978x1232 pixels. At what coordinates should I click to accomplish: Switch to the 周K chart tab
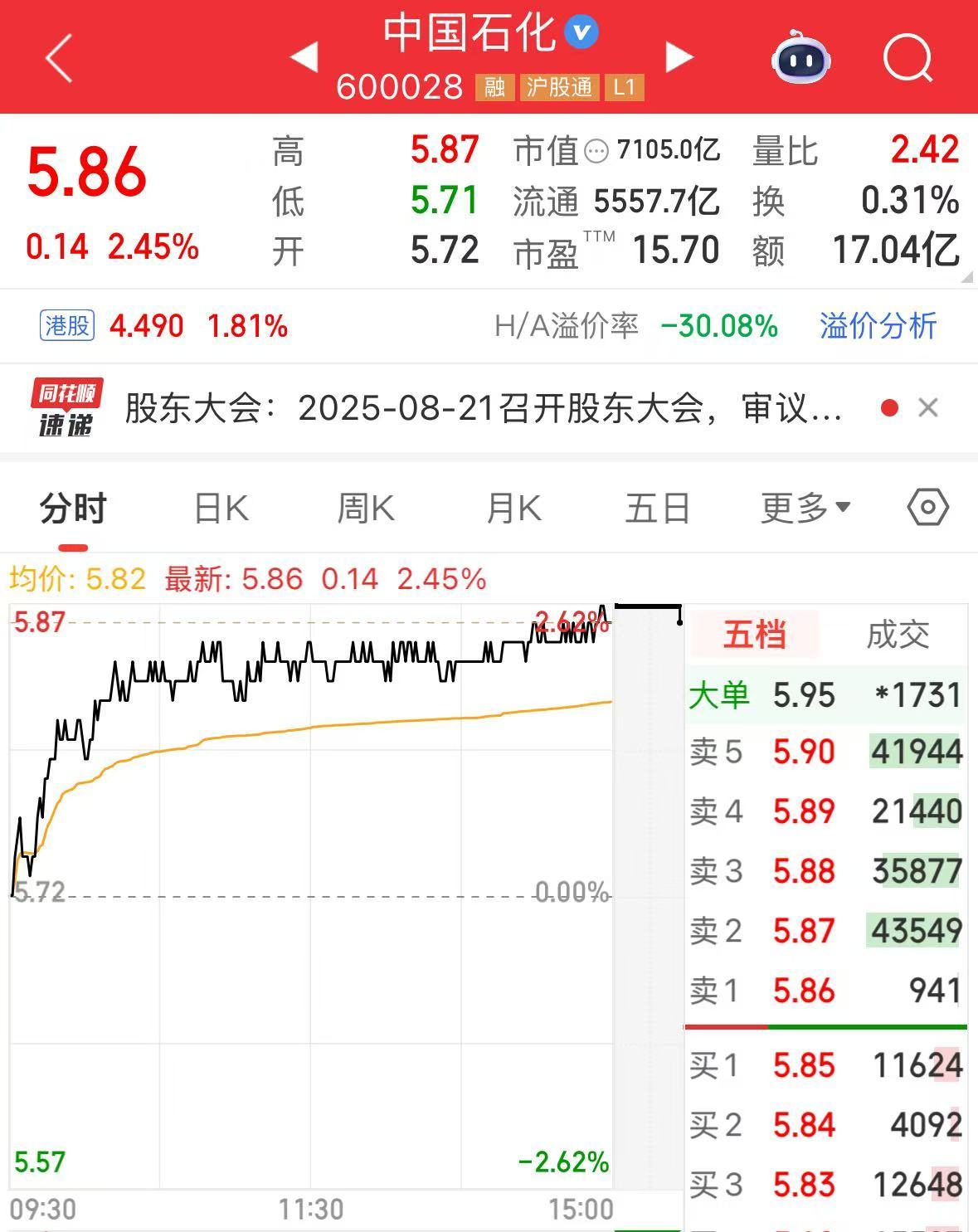click(366, 508)
